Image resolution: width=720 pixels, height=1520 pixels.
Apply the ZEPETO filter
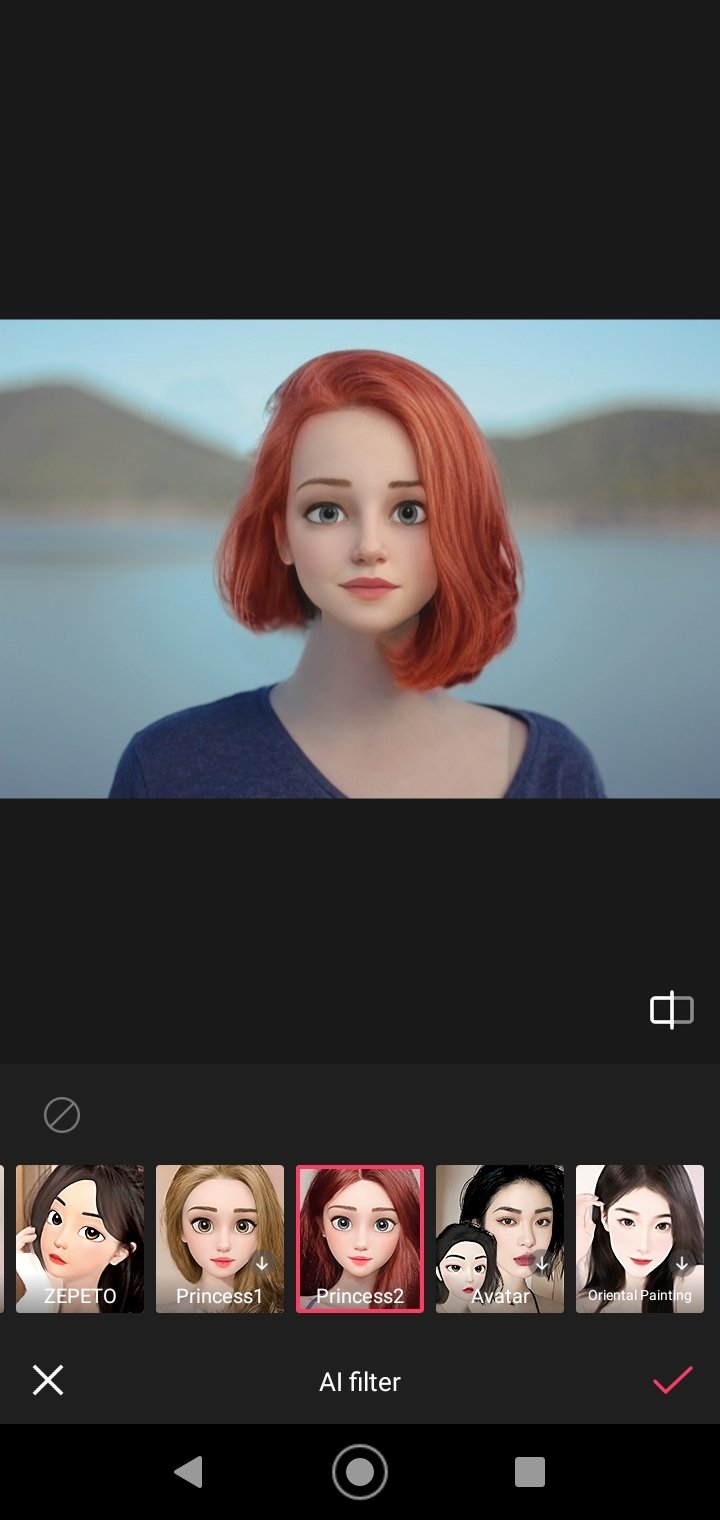(80, 1238)
